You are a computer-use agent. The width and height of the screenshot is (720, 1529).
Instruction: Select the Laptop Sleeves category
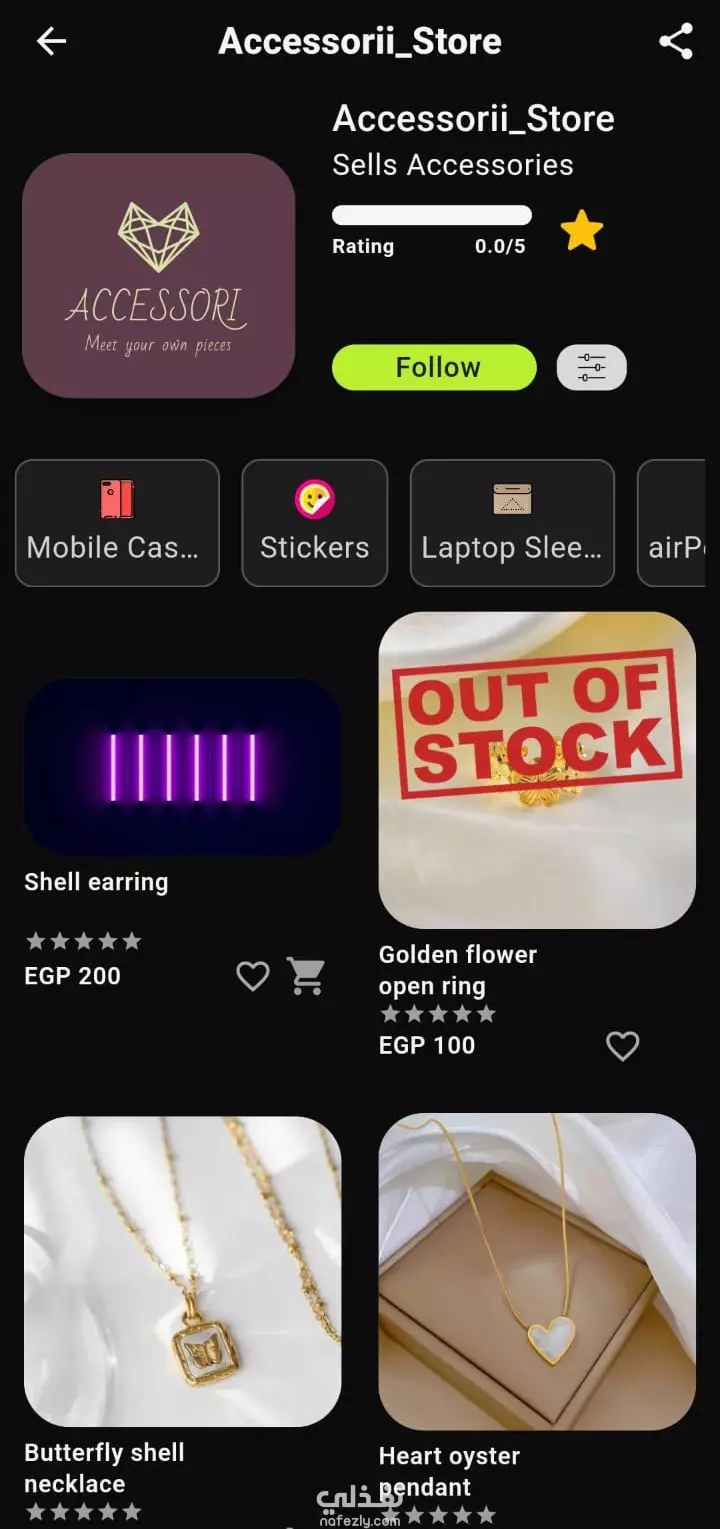click(x=512, y=523)
